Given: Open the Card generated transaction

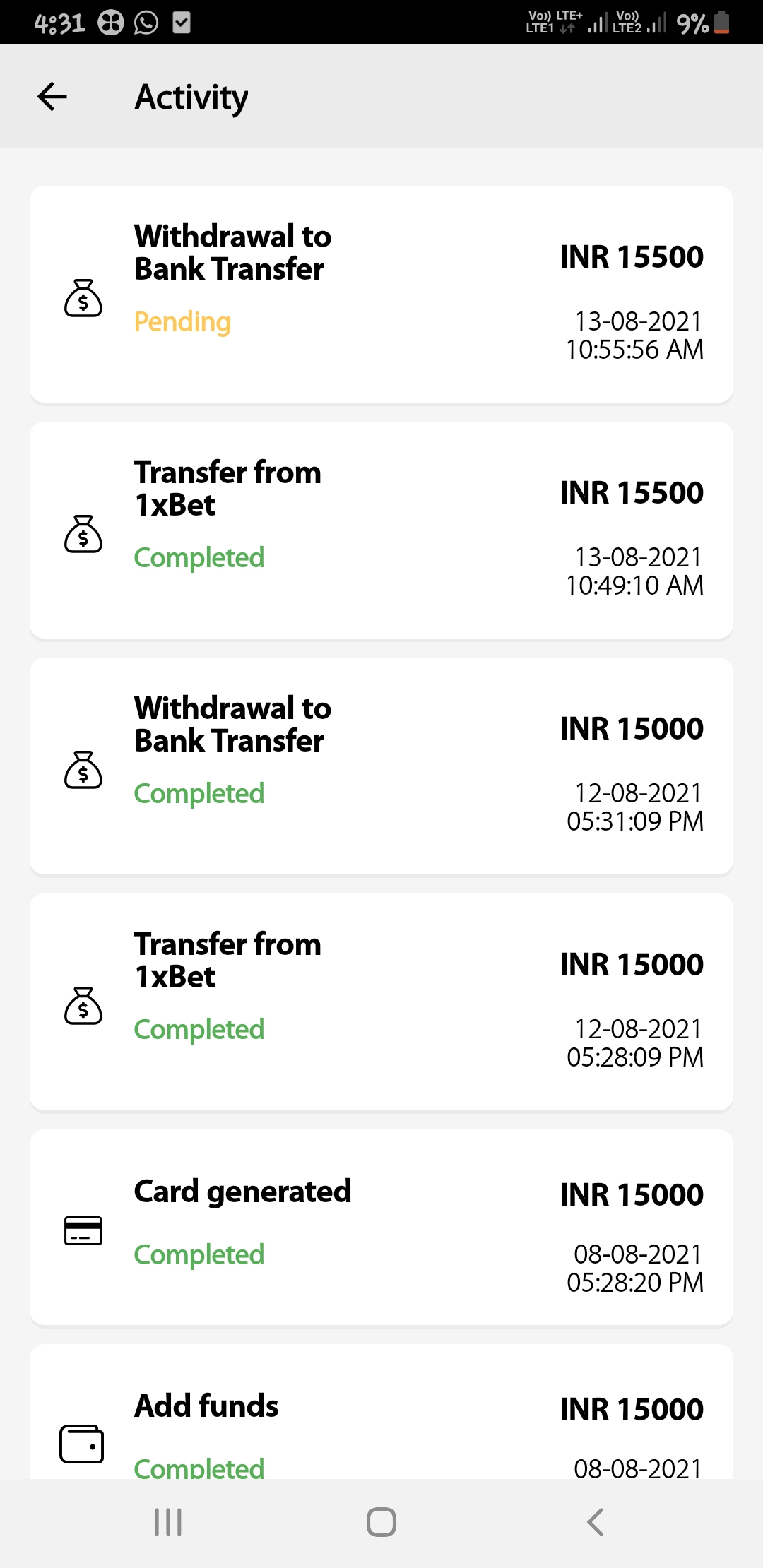Looking at the screenshot, I should 381,1228.
